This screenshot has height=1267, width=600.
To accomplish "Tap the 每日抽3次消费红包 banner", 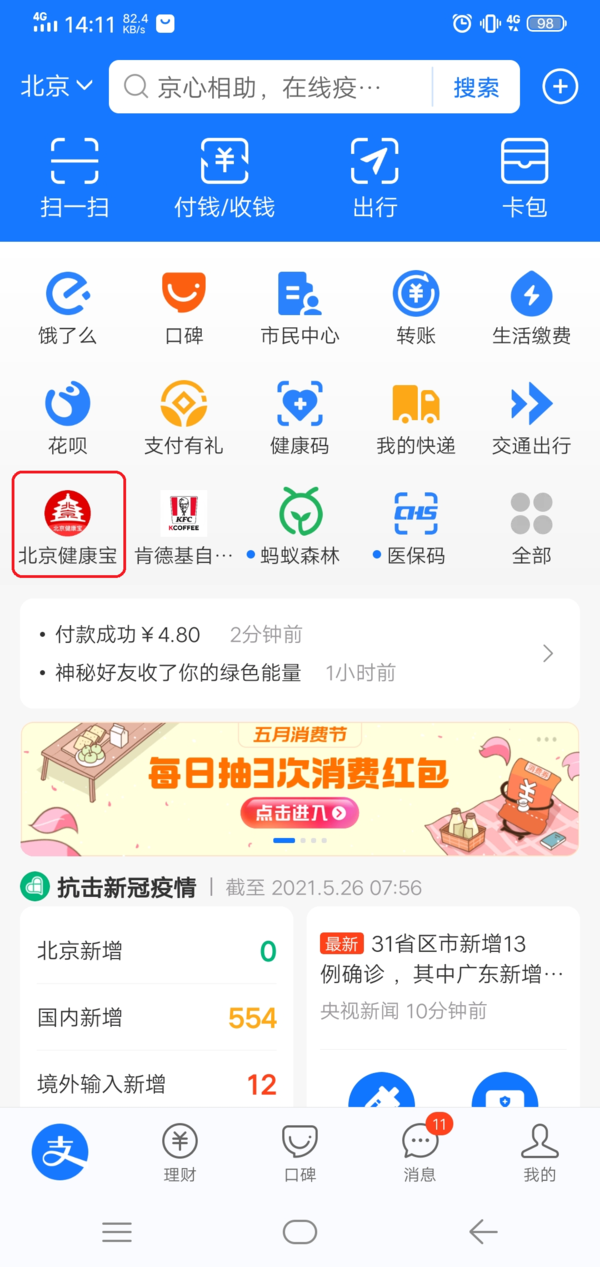I will point(299,788).
